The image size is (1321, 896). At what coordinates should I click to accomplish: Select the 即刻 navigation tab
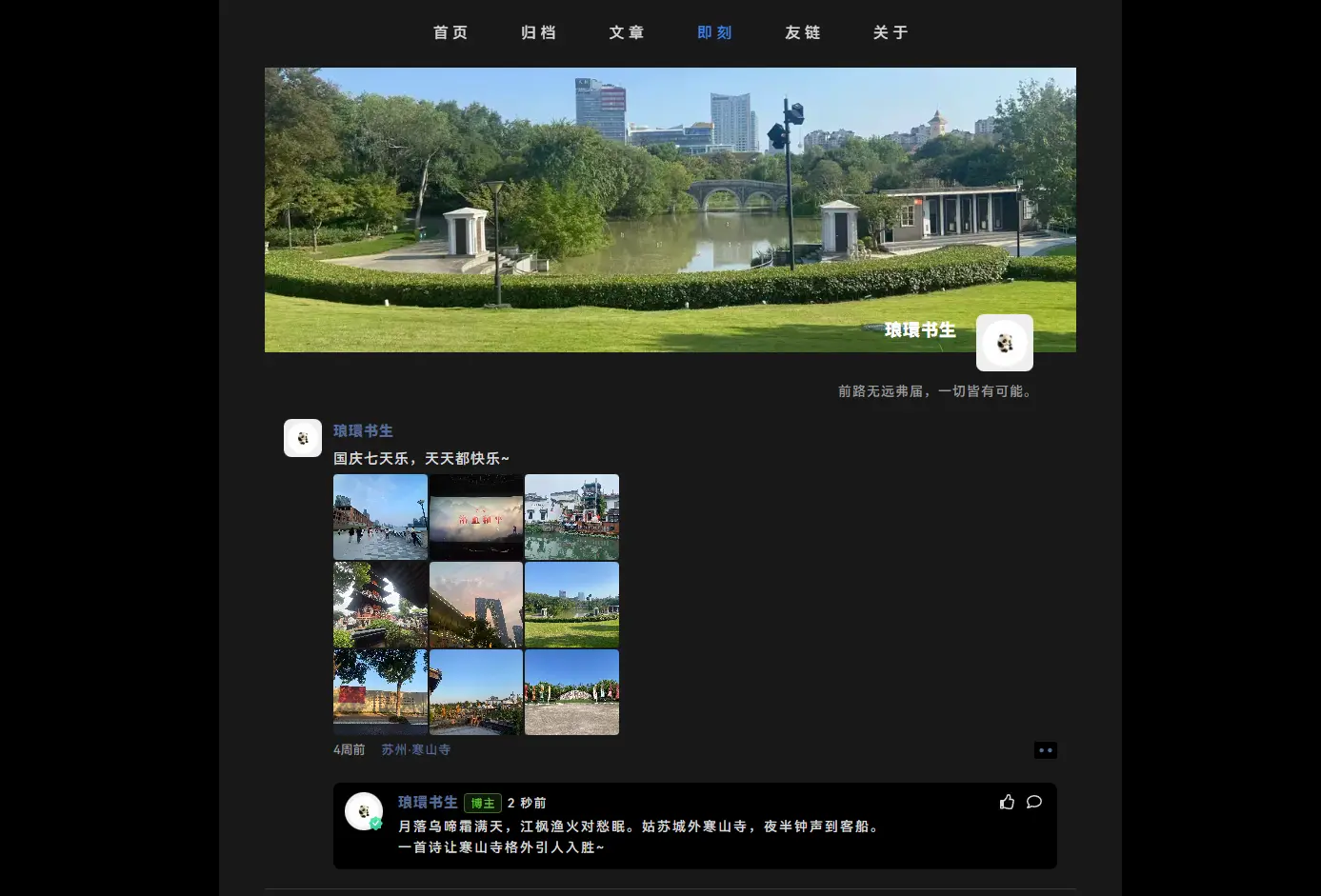tap(714, 32)
